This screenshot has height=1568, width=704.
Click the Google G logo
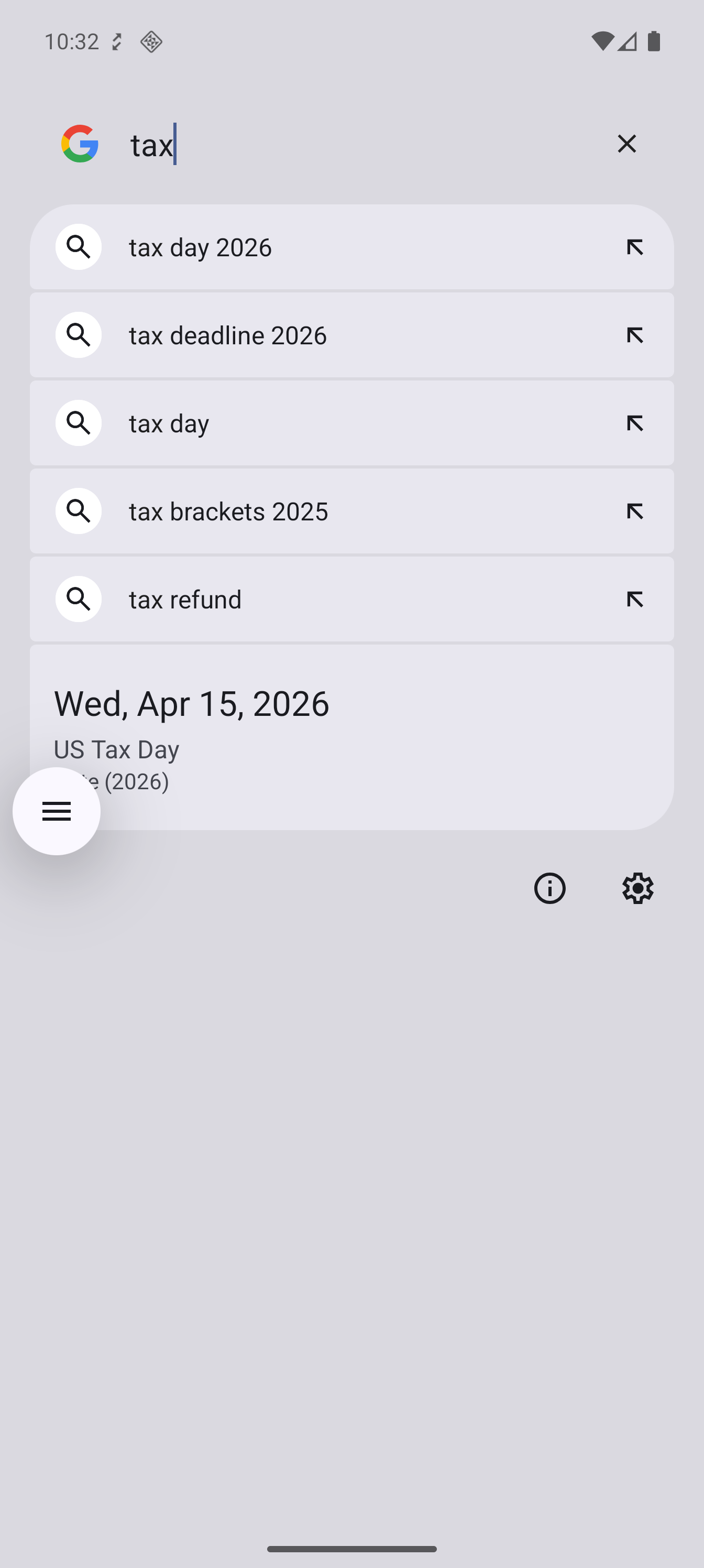[80, 144]
